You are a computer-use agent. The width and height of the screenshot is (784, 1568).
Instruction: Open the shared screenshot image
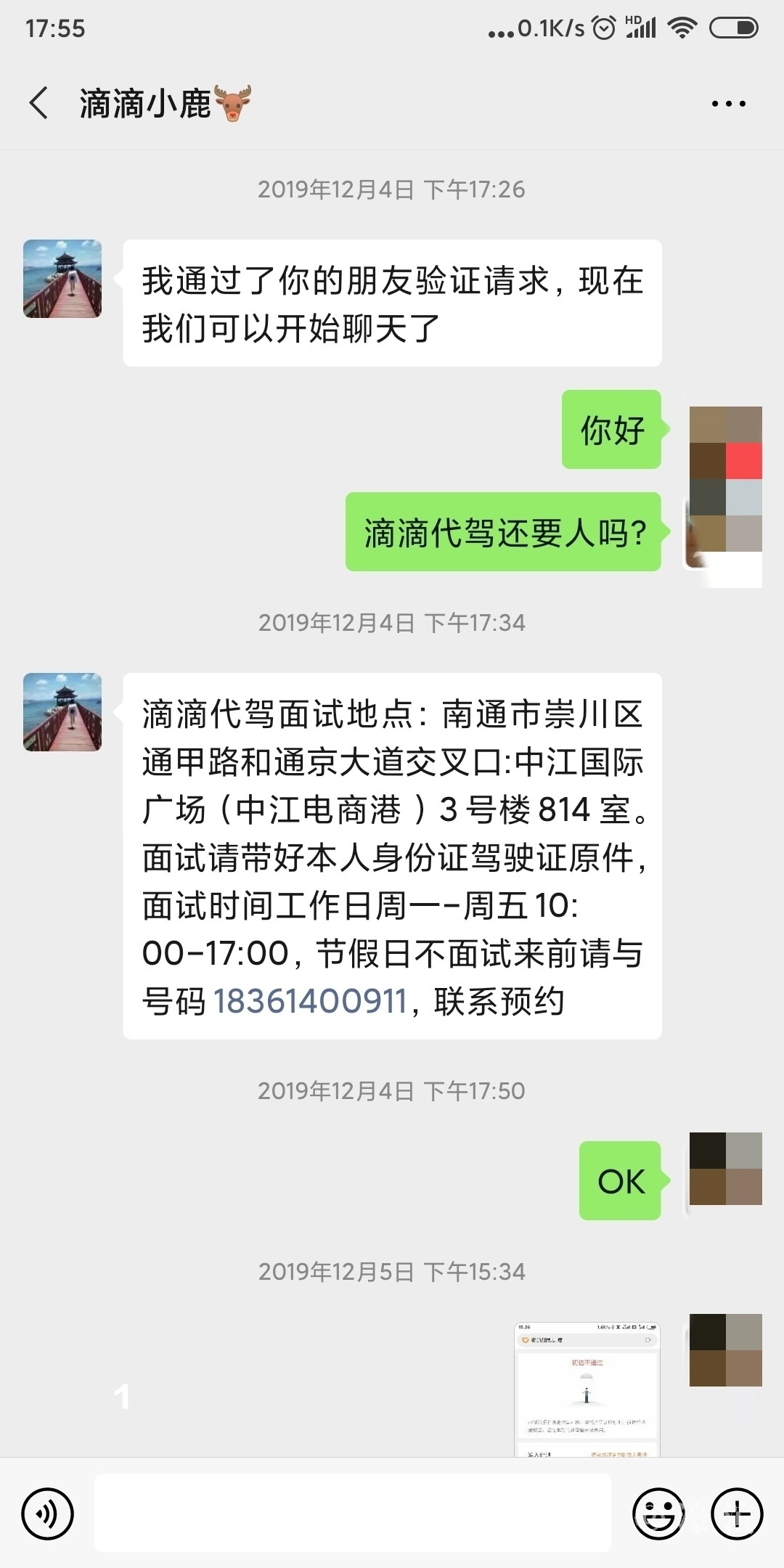click(587, 1388)
